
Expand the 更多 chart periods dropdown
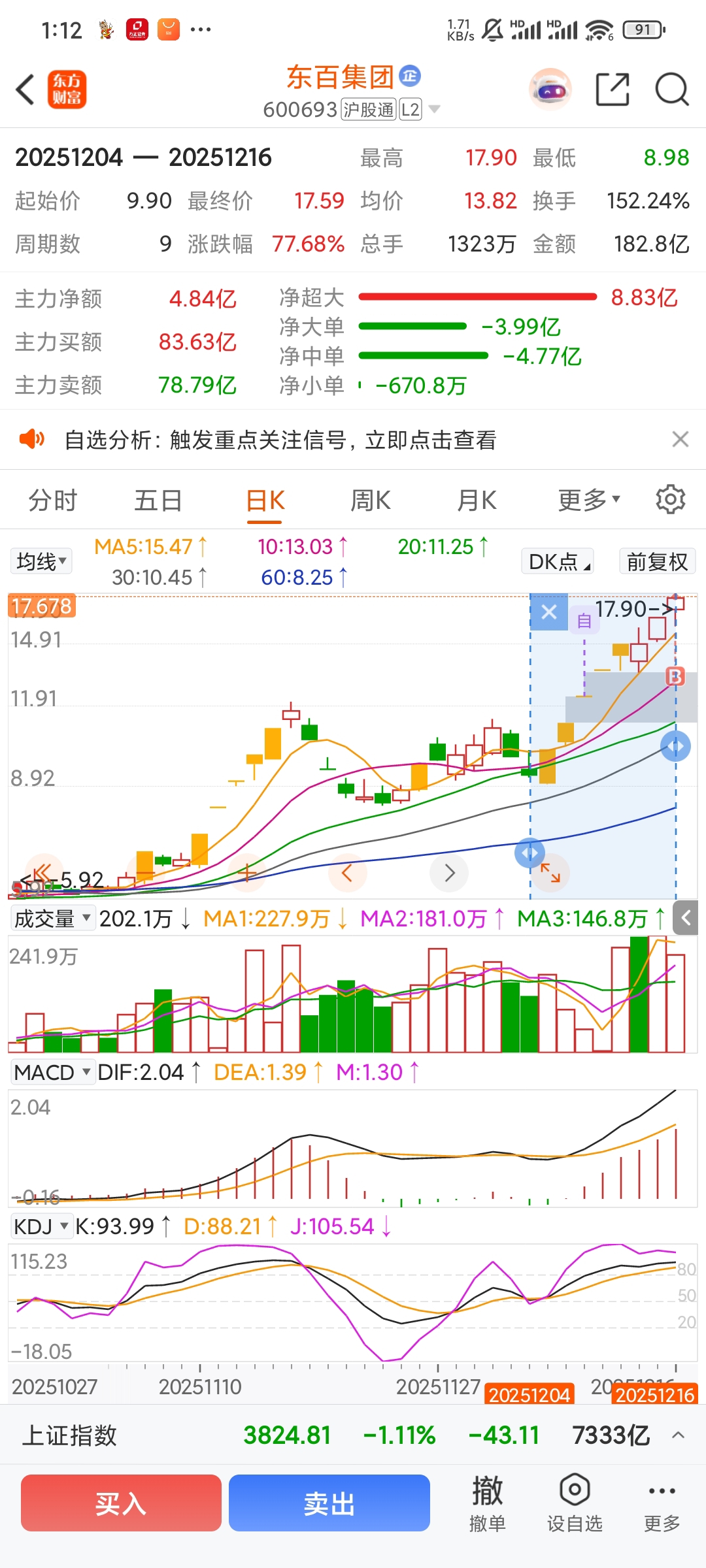coord(588,501)
